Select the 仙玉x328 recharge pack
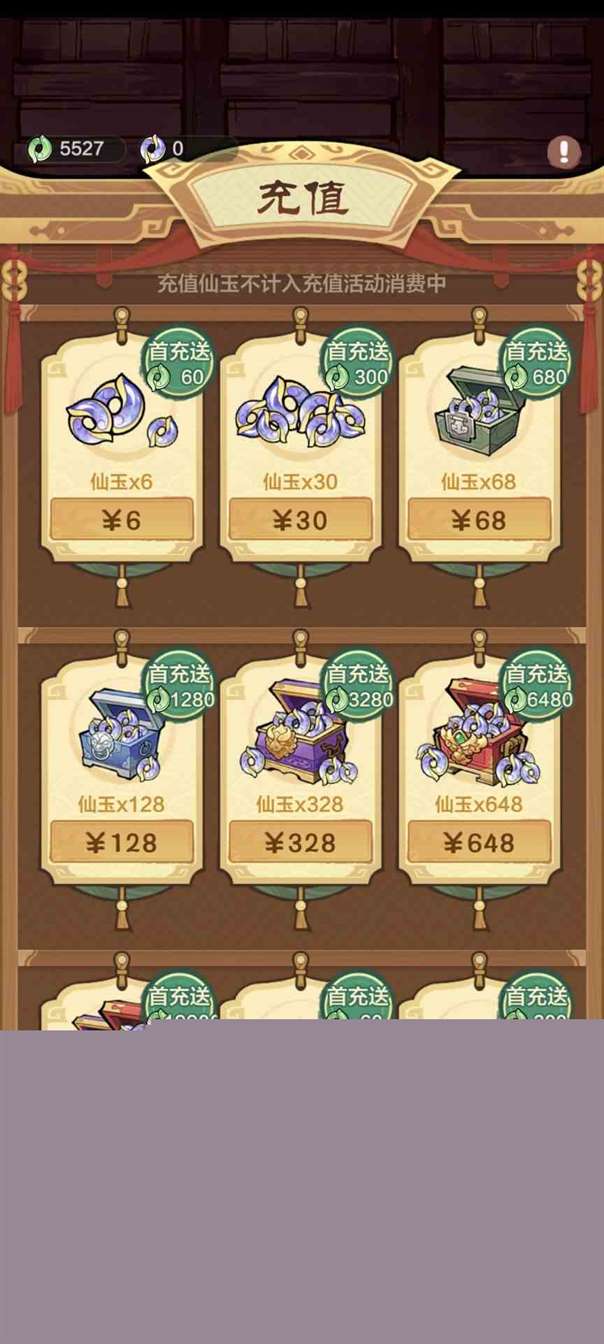The width and height of the screenshot is (604, 1344). point(300,842)
